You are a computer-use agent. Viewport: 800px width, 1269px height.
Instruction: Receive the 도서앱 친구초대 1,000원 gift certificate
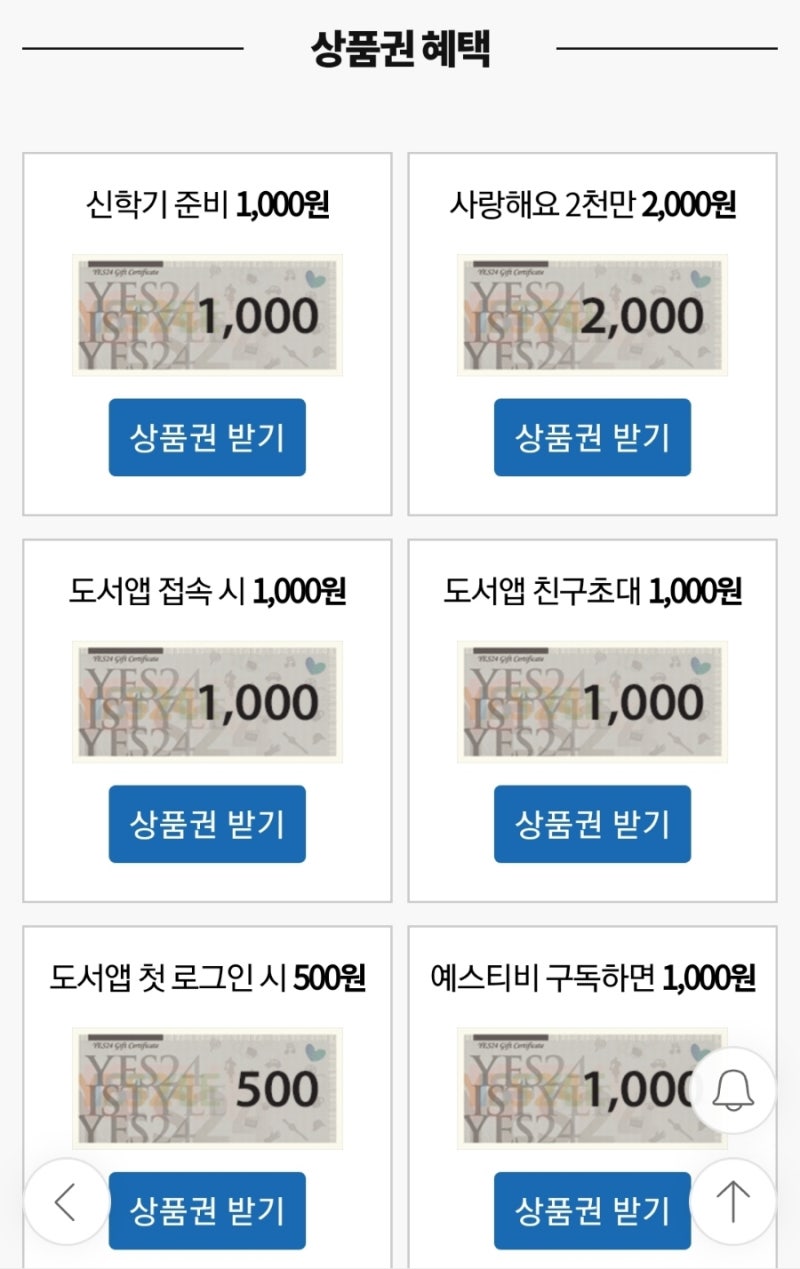pyautogui.click(x=592, y=824)
